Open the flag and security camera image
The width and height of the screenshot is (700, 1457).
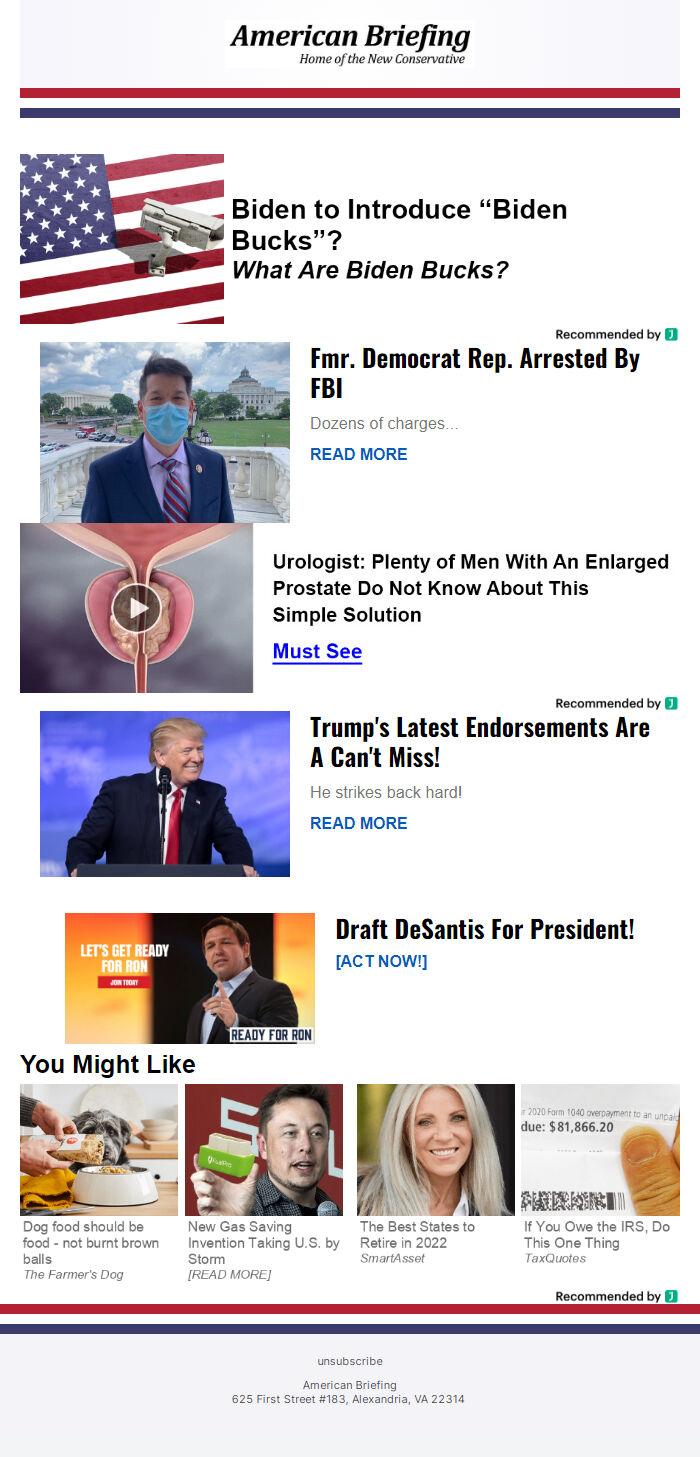click(x=122, y=239)
